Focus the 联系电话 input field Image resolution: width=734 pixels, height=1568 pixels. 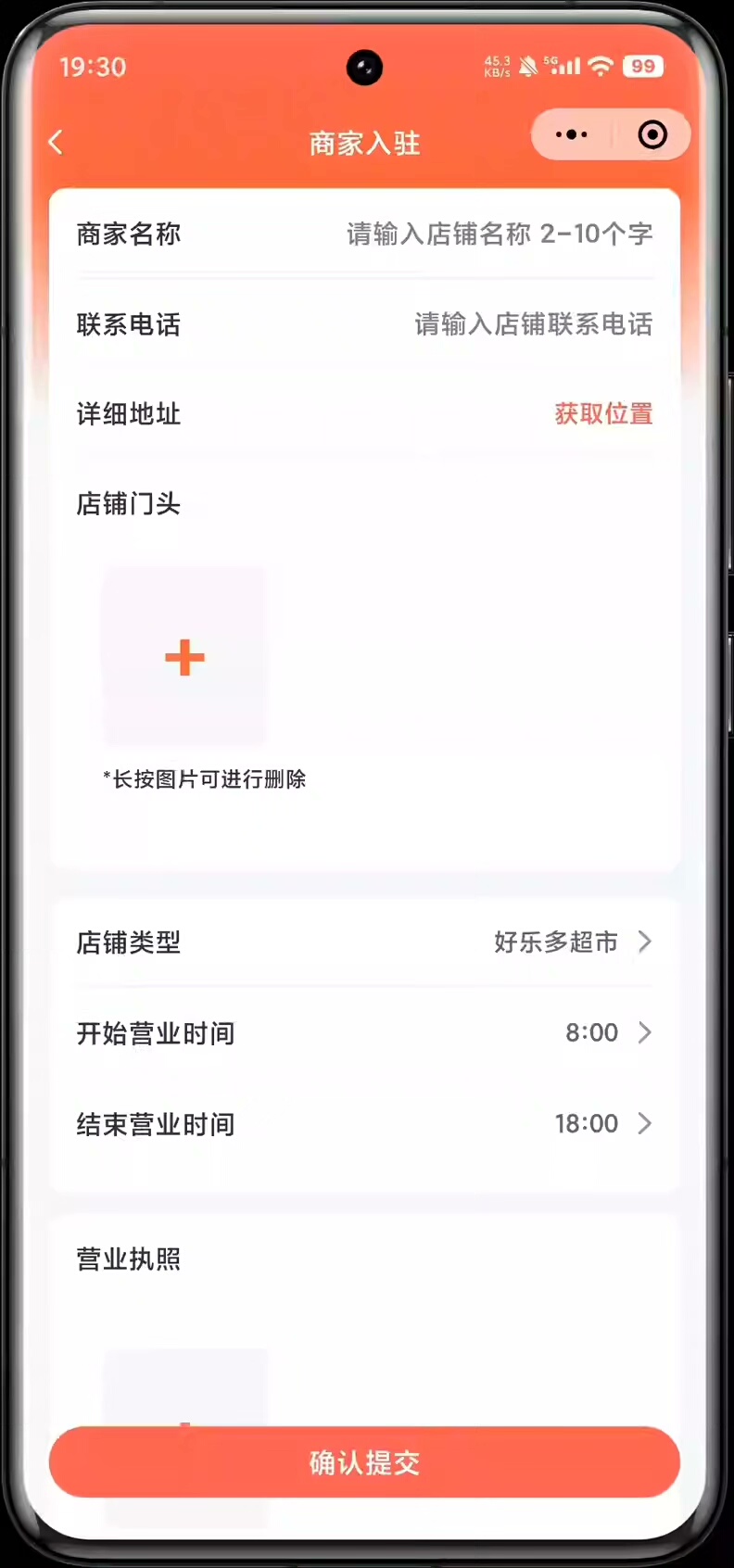(532, 324)
